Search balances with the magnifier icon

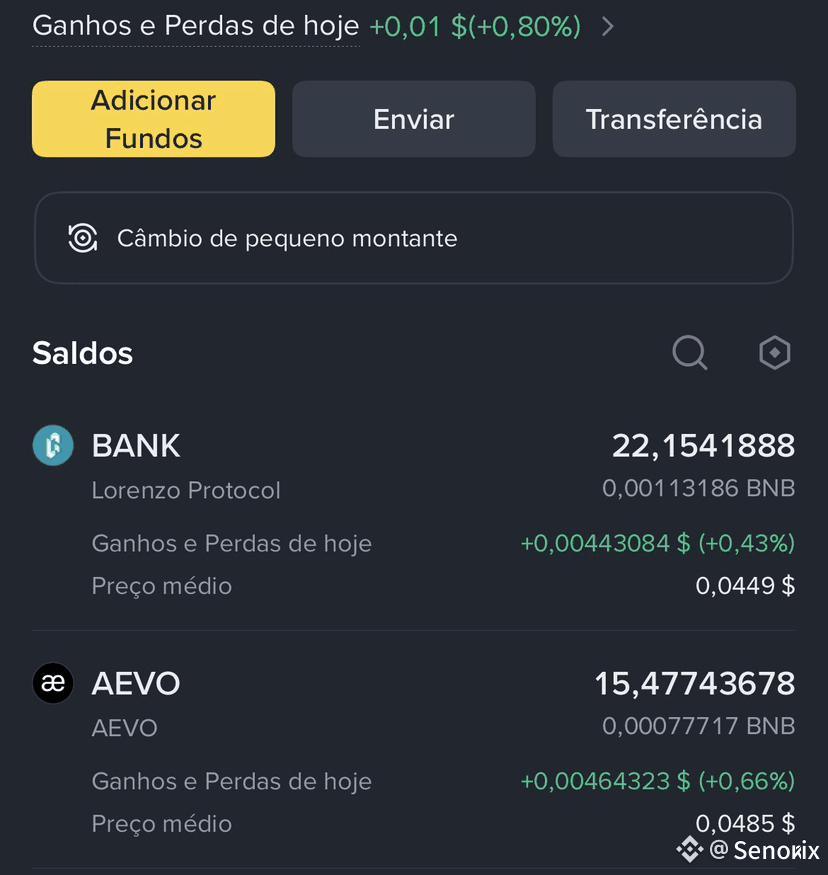[x=689, y=352]
